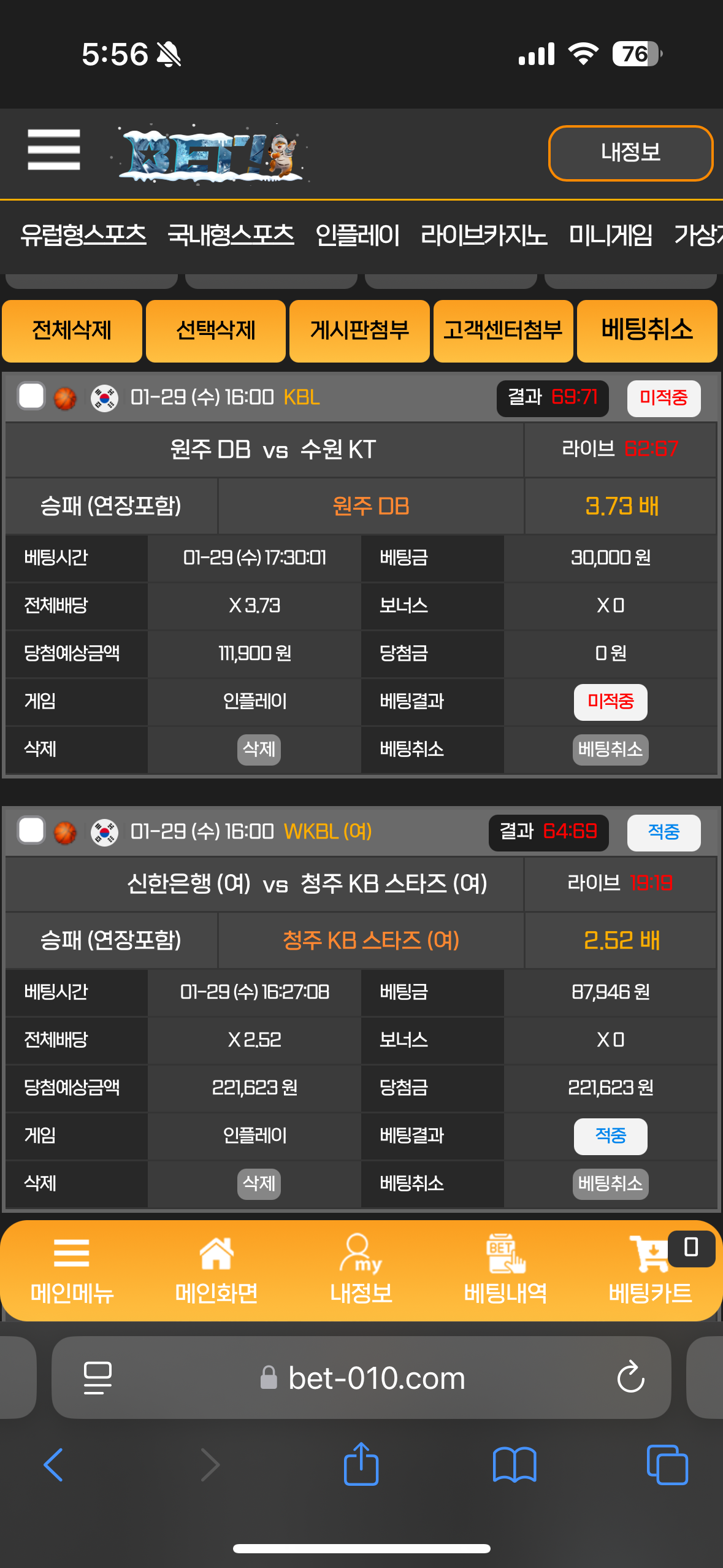Check the box for the WKBL bet
This screenshot has height=1568, width=723.
(31, 831)
